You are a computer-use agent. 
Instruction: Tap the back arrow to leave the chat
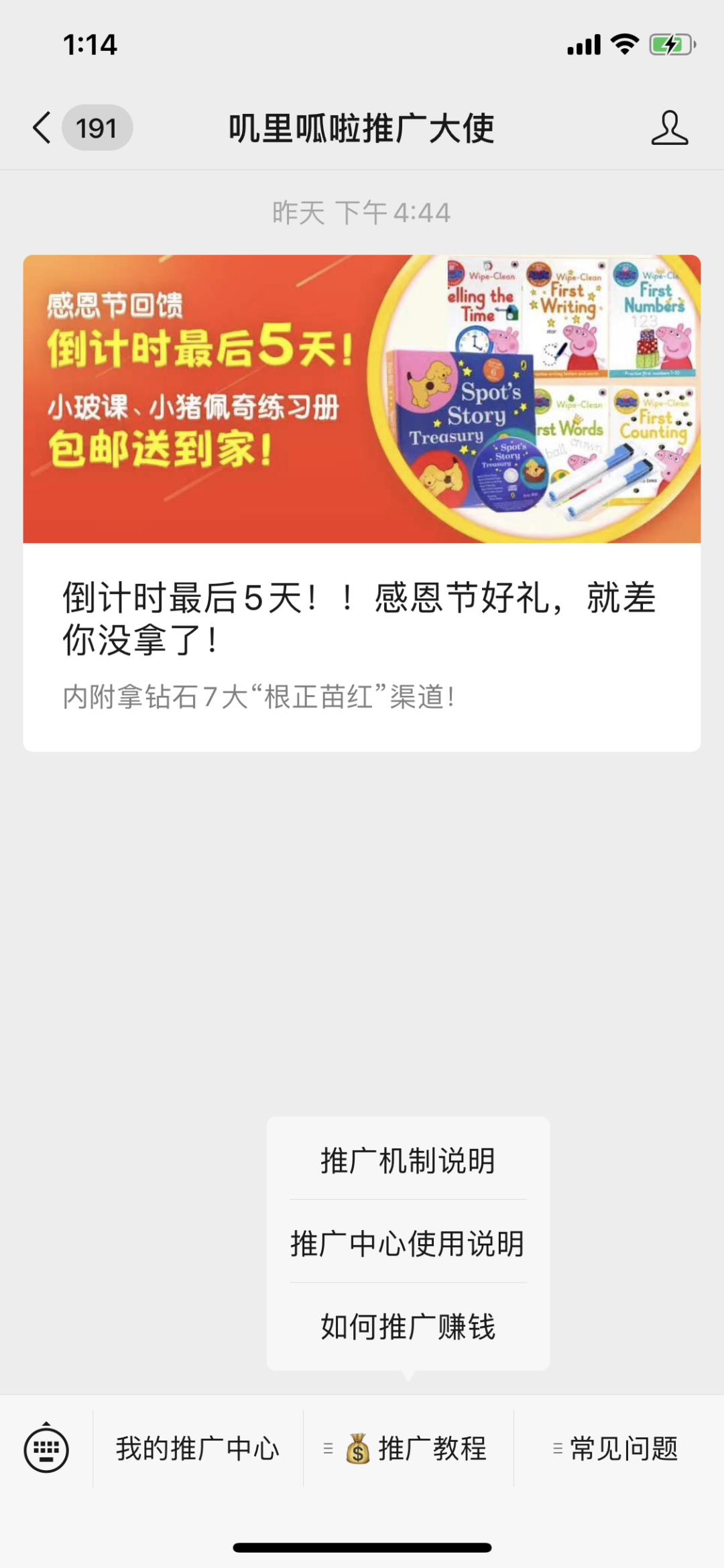click(x=42, y=129)
